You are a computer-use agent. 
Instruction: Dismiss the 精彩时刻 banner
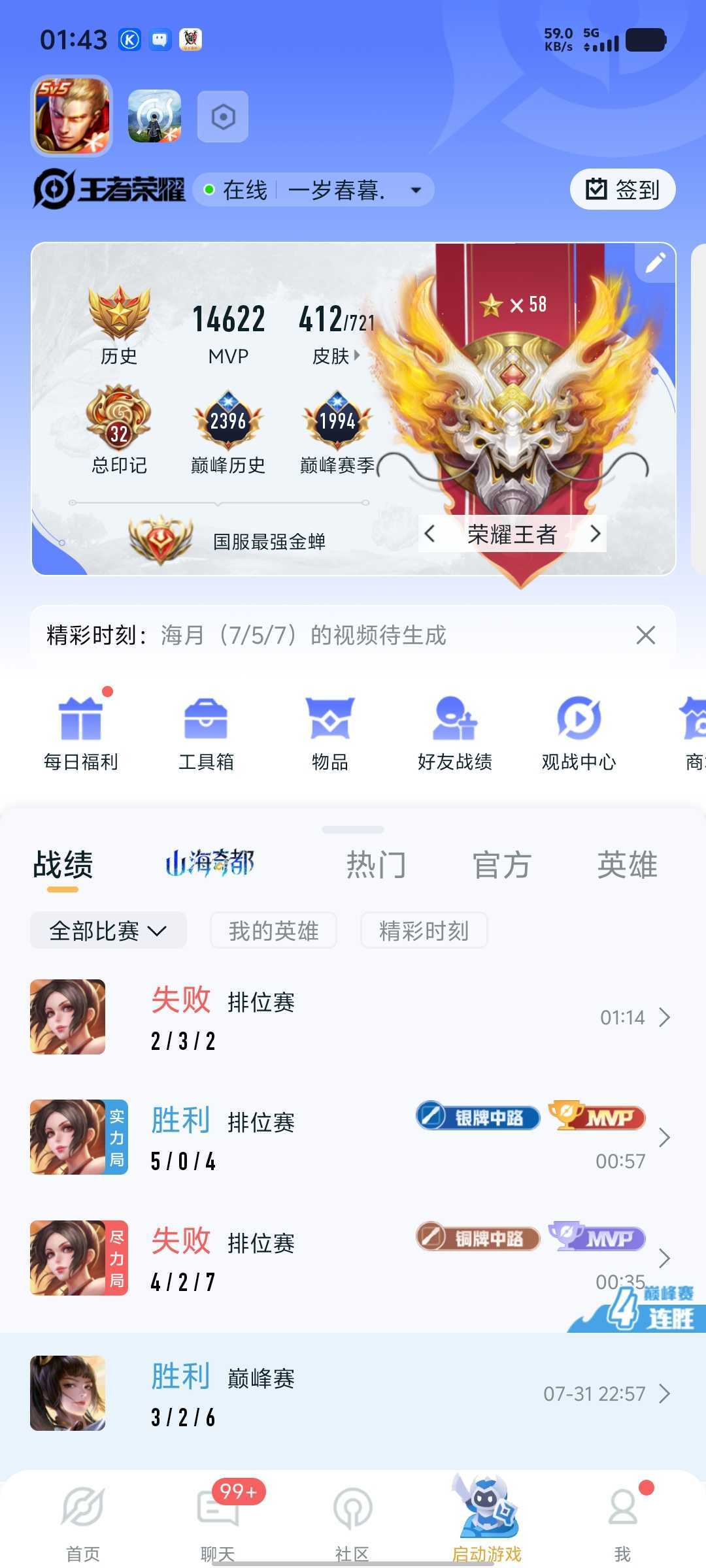pyautogui.click(x=645, y=635)
